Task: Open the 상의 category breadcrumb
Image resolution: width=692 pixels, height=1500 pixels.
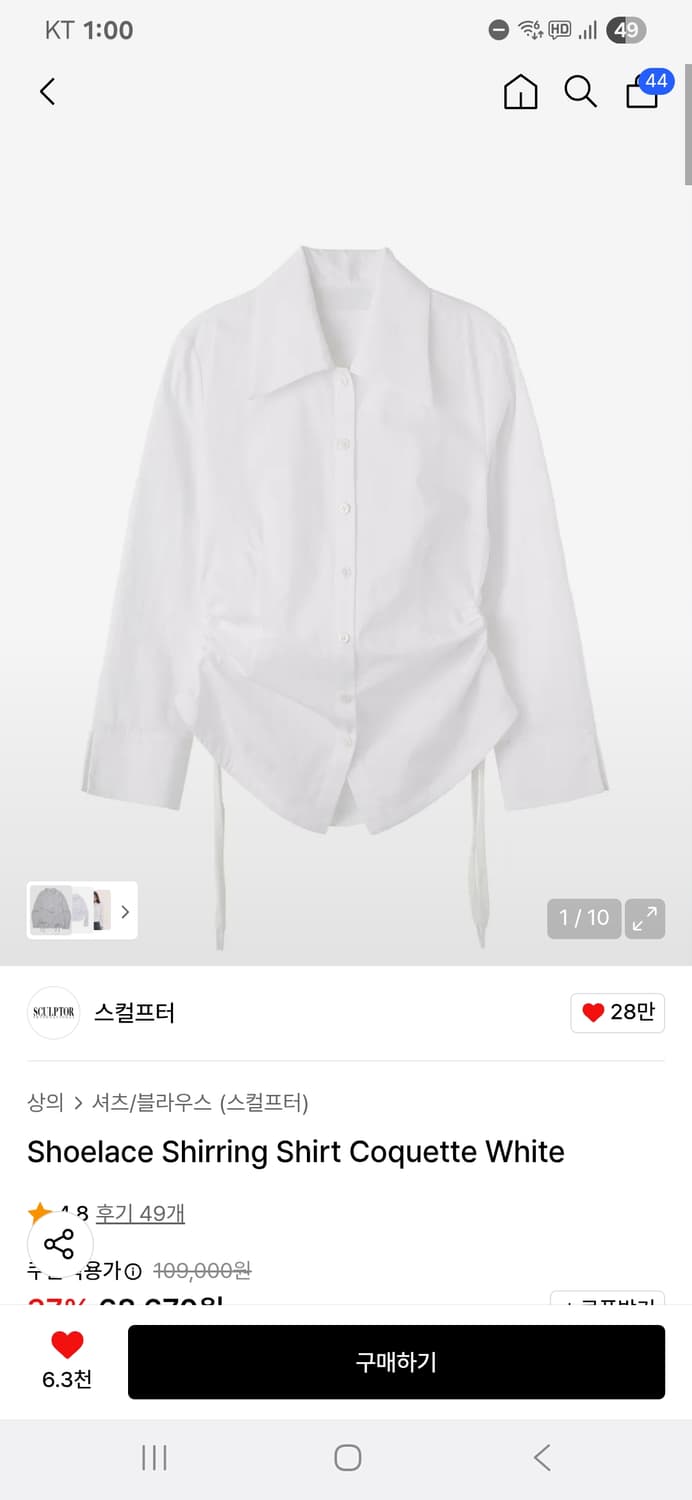Action: [x=45, y=1102]
